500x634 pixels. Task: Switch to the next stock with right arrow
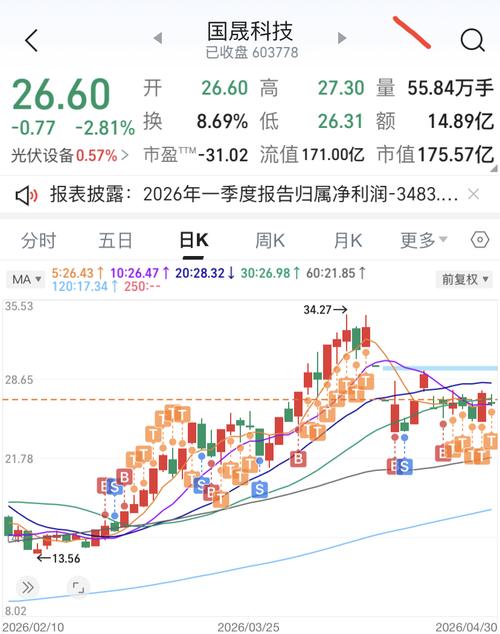tap(342, 38)
